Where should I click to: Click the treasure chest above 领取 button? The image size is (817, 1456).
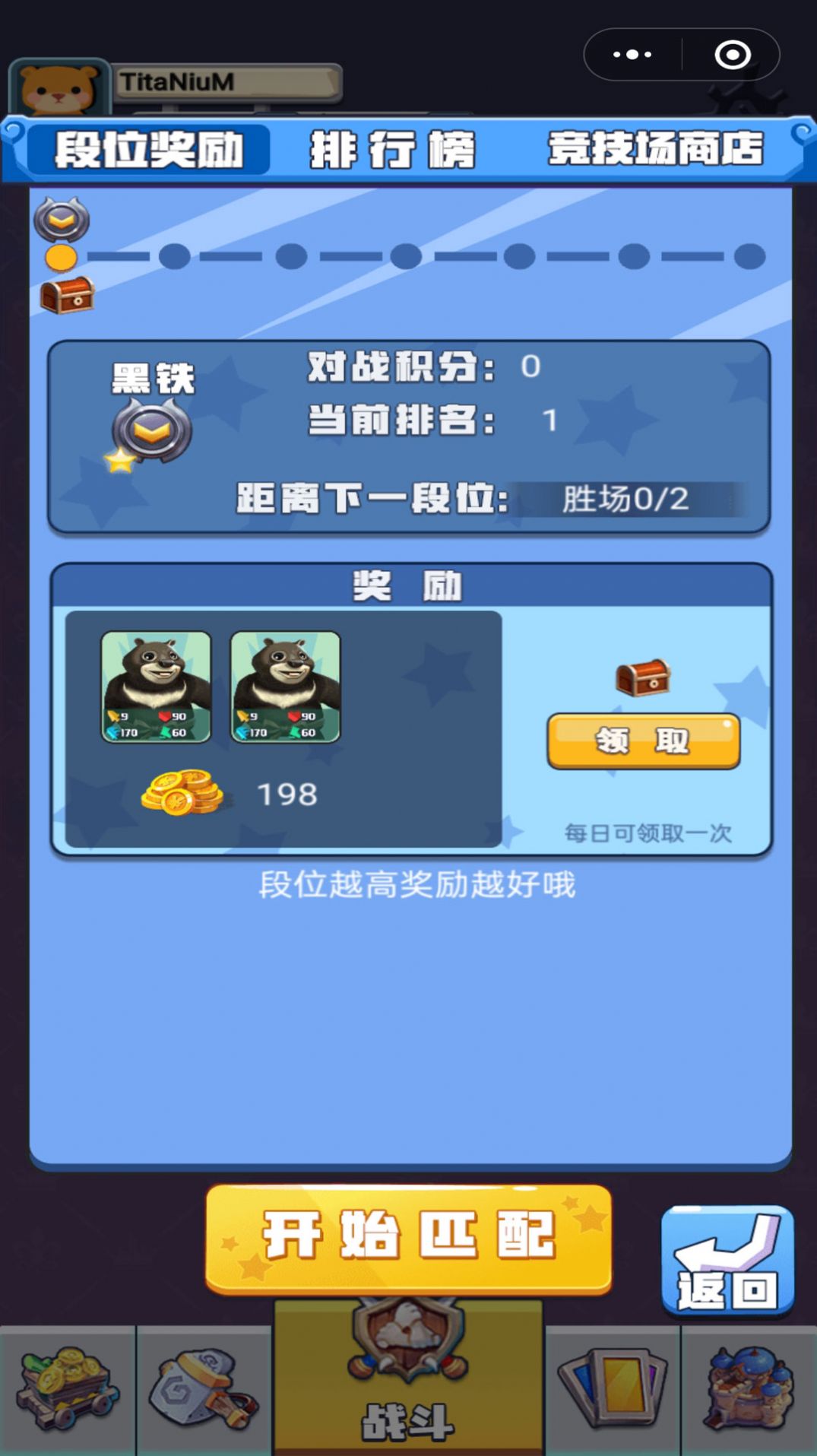pyautogui.click(x=642, y=679)
